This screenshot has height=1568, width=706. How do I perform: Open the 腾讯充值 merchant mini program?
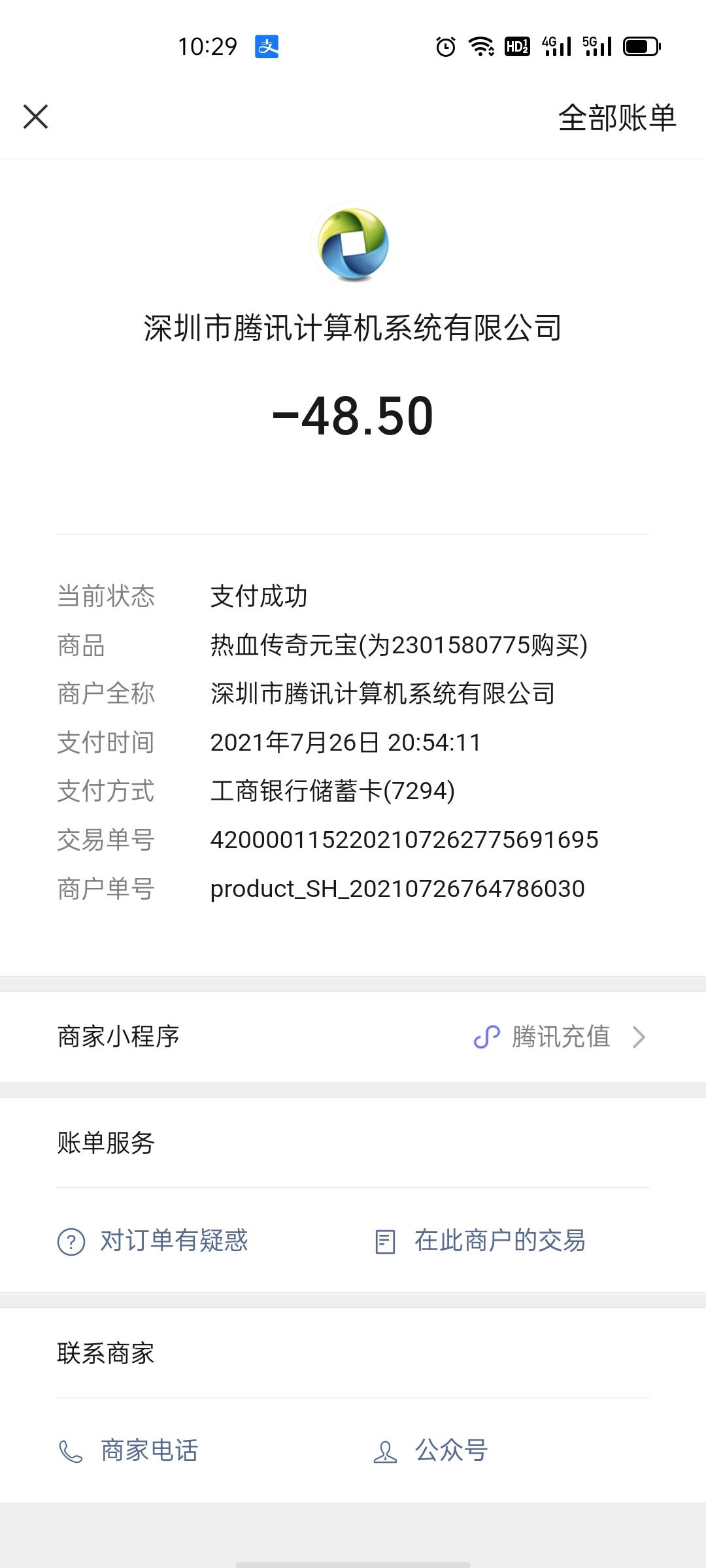coord(353,1037)
